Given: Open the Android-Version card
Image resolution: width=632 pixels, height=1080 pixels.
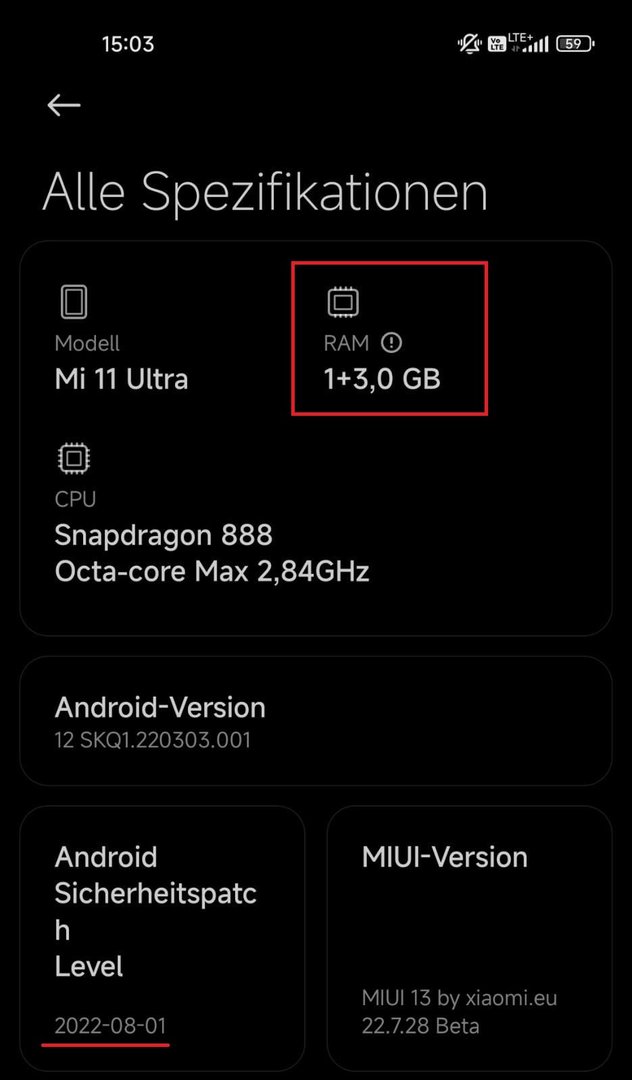Looking at the screenshot, I should click(x=315, y=721).
